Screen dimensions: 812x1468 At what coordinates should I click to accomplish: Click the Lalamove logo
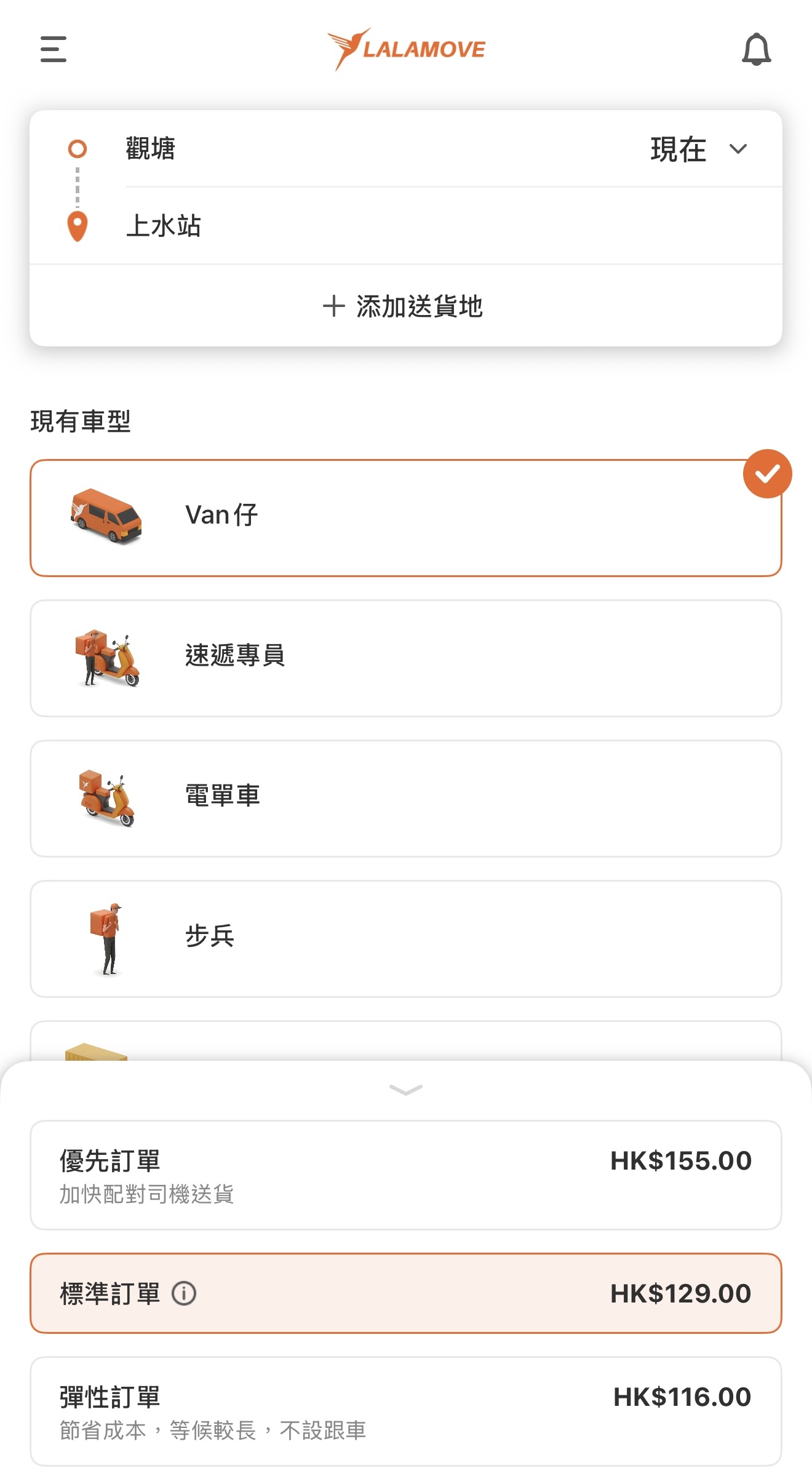point(406,47)
